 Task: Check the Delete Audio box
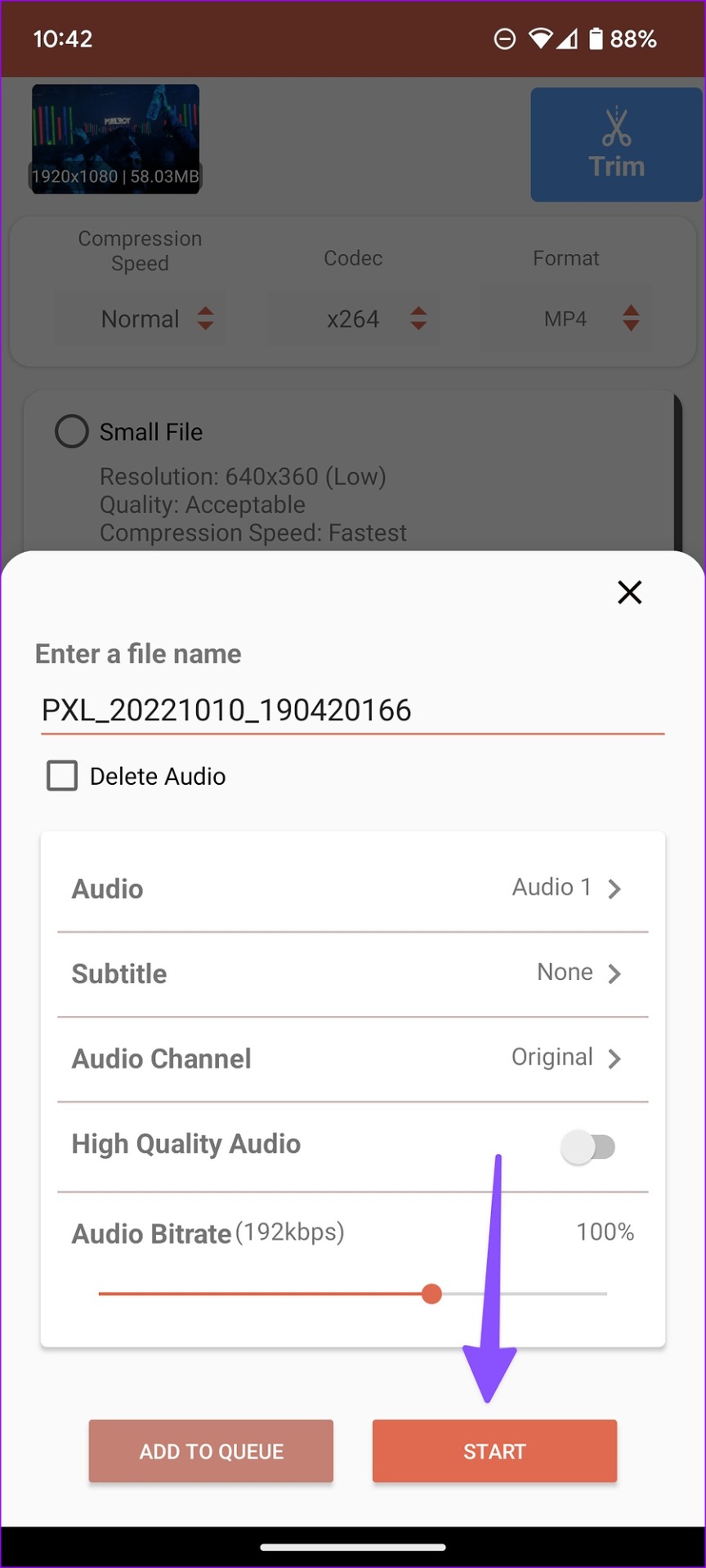tap(62, 776)
